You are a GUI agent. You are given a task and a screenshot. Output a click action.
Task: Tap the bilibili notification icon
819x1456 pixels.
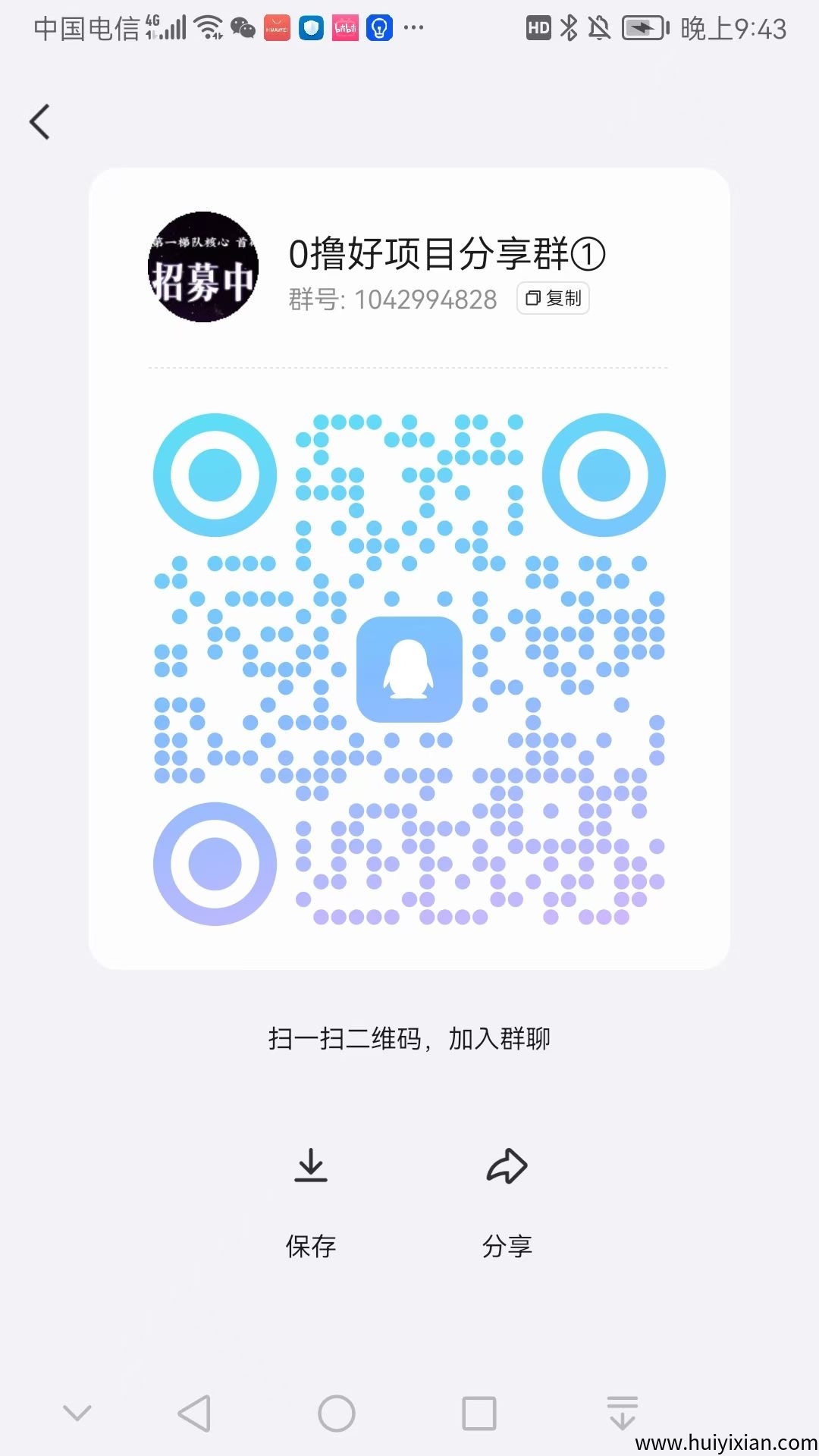[345, 29]
